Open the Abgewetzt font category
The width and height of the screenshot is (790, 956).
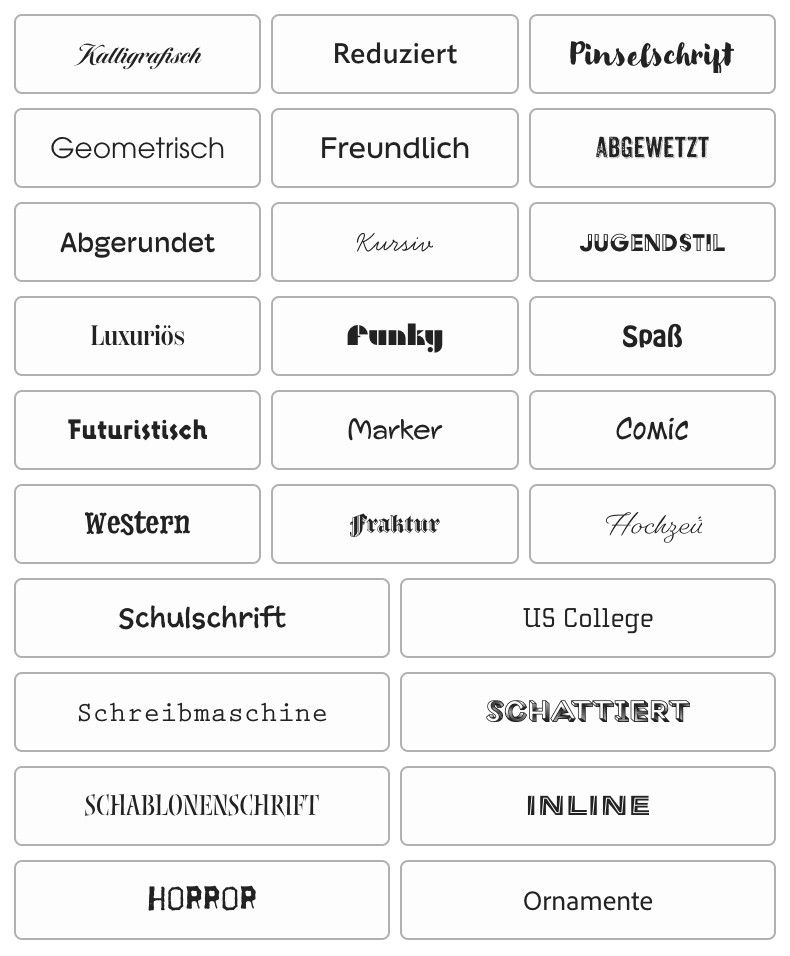pos(652,148)
